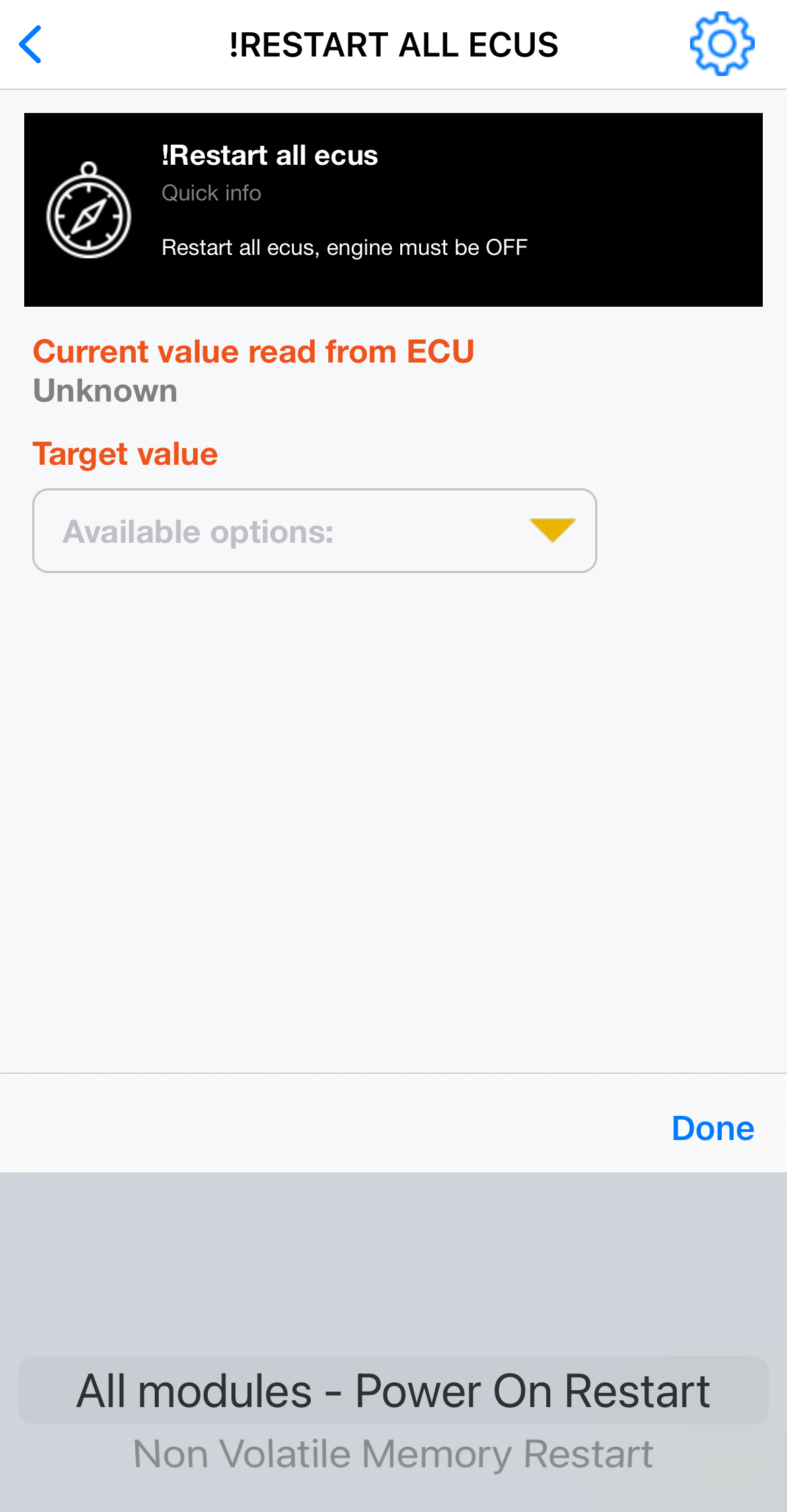The image size is (787, 1512).
Task: Open the settings gear
Action: point(722,44)
